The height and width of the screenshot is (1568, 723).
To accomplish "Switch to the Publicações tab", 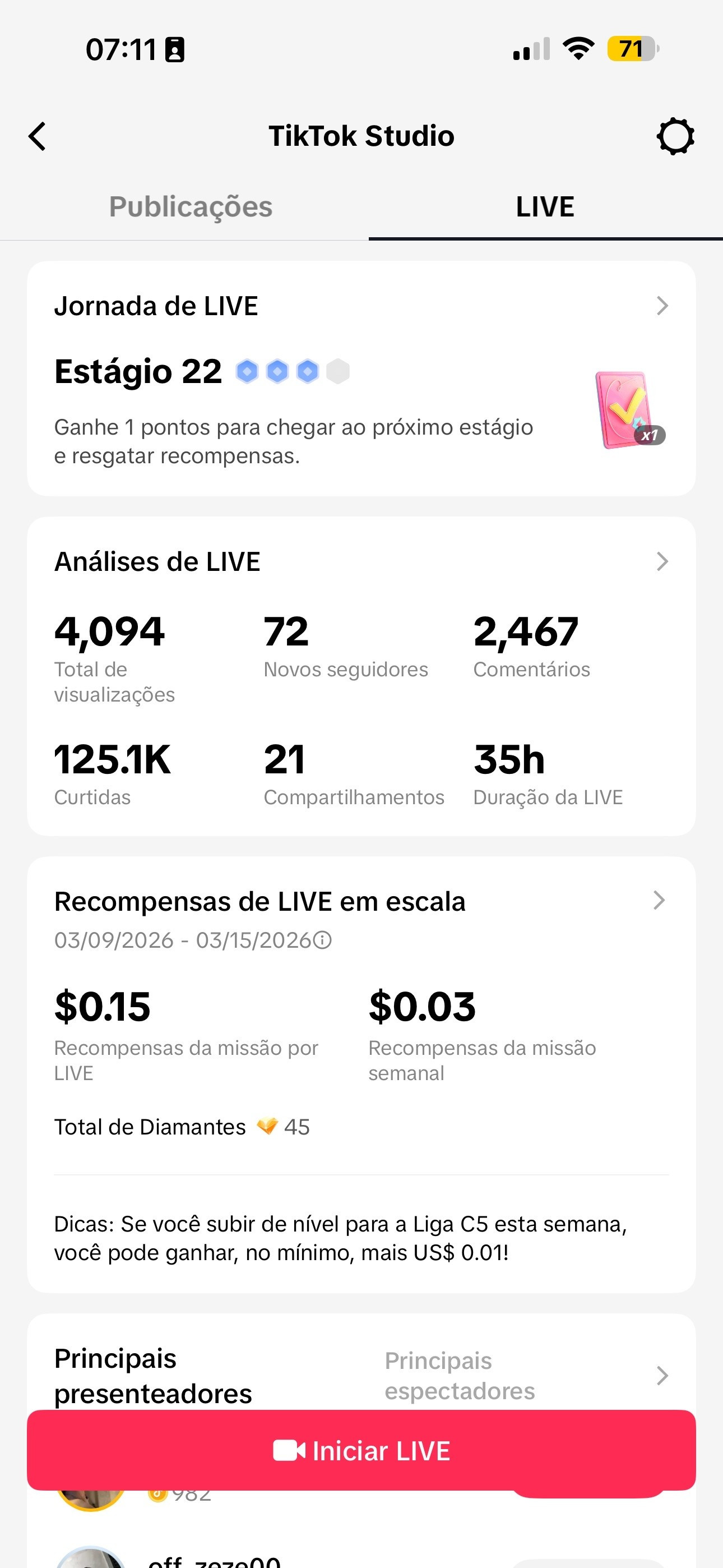I will 191,206.
